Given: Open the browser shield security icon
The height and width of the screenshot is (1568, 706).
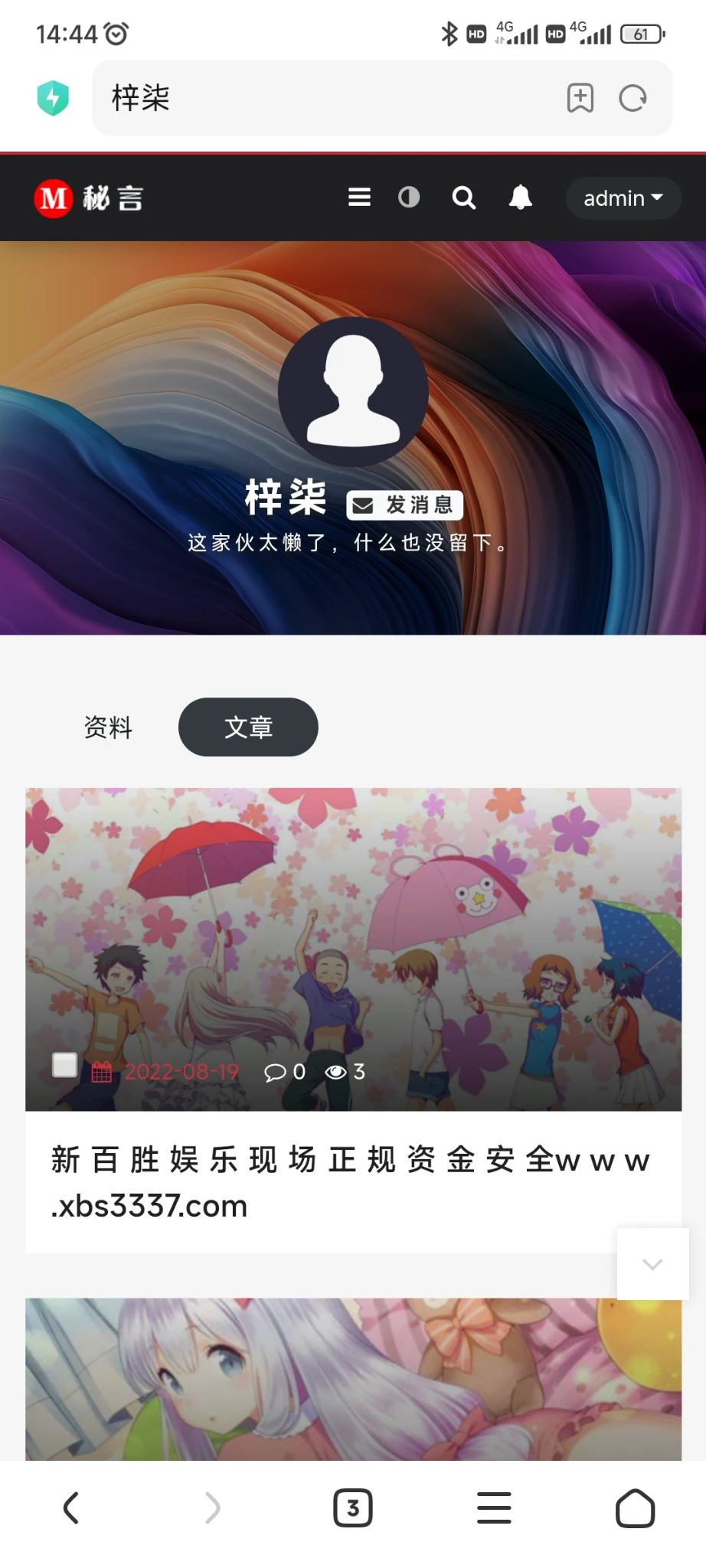Looking at the screenshot, I should coord(53,98).
